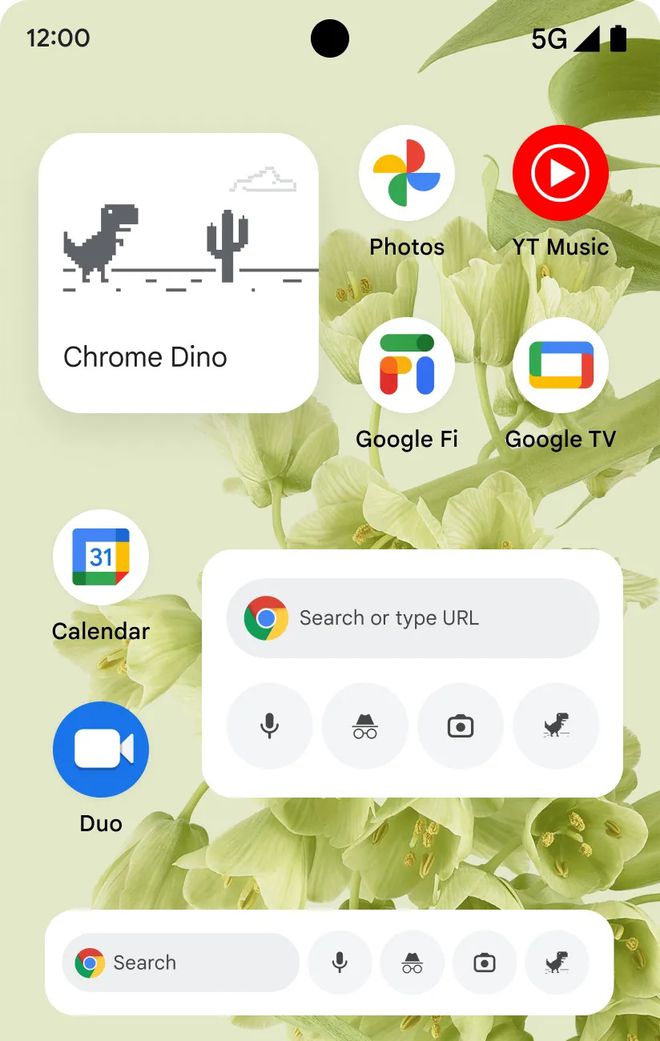Tap the Search field in bottom Chrome bar

coord(181,963)
